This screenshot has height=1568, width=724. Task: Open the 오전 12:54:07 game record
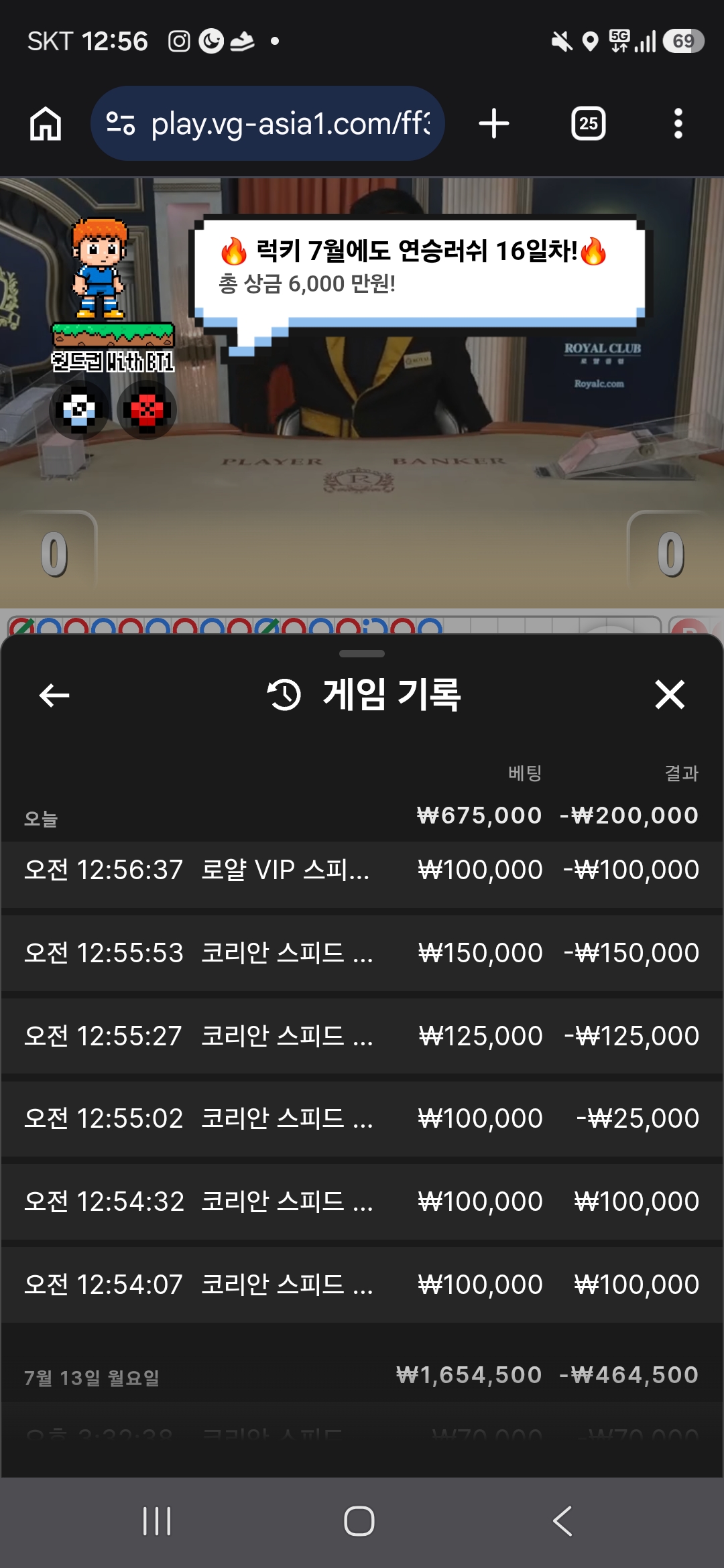point(362,1285)
